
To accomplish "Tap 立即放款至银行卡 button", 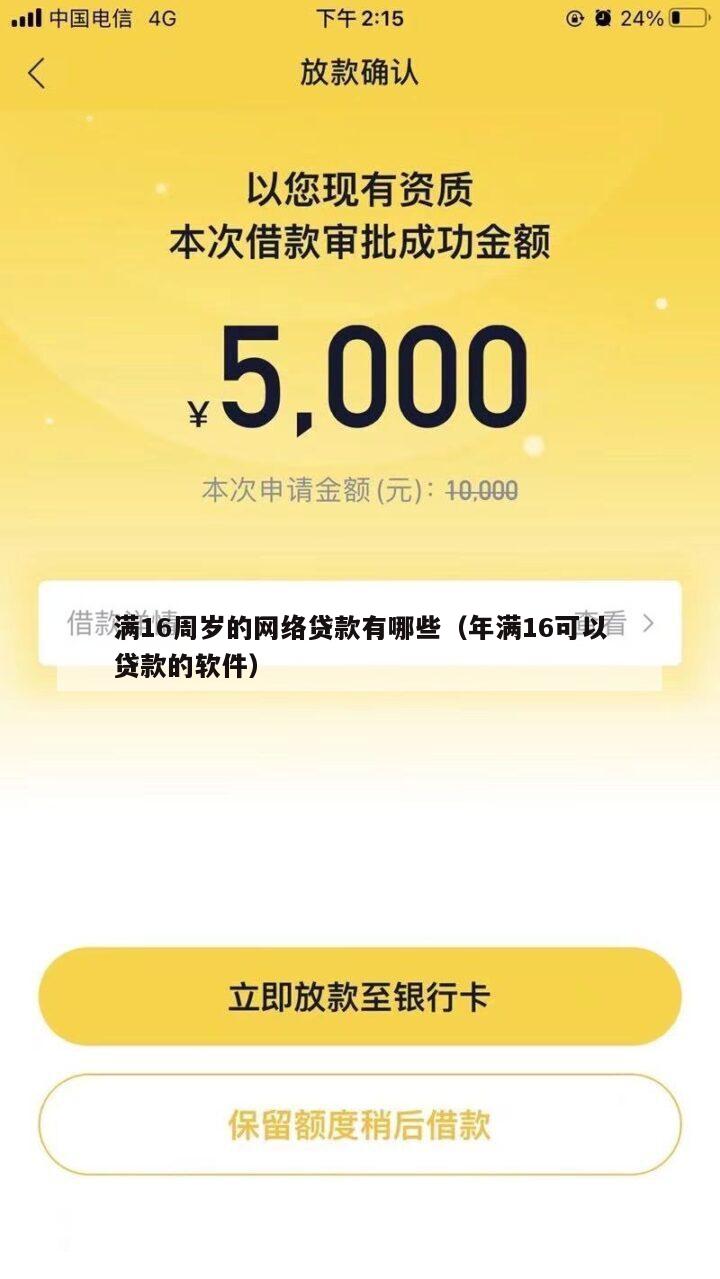I will (359, 997).
